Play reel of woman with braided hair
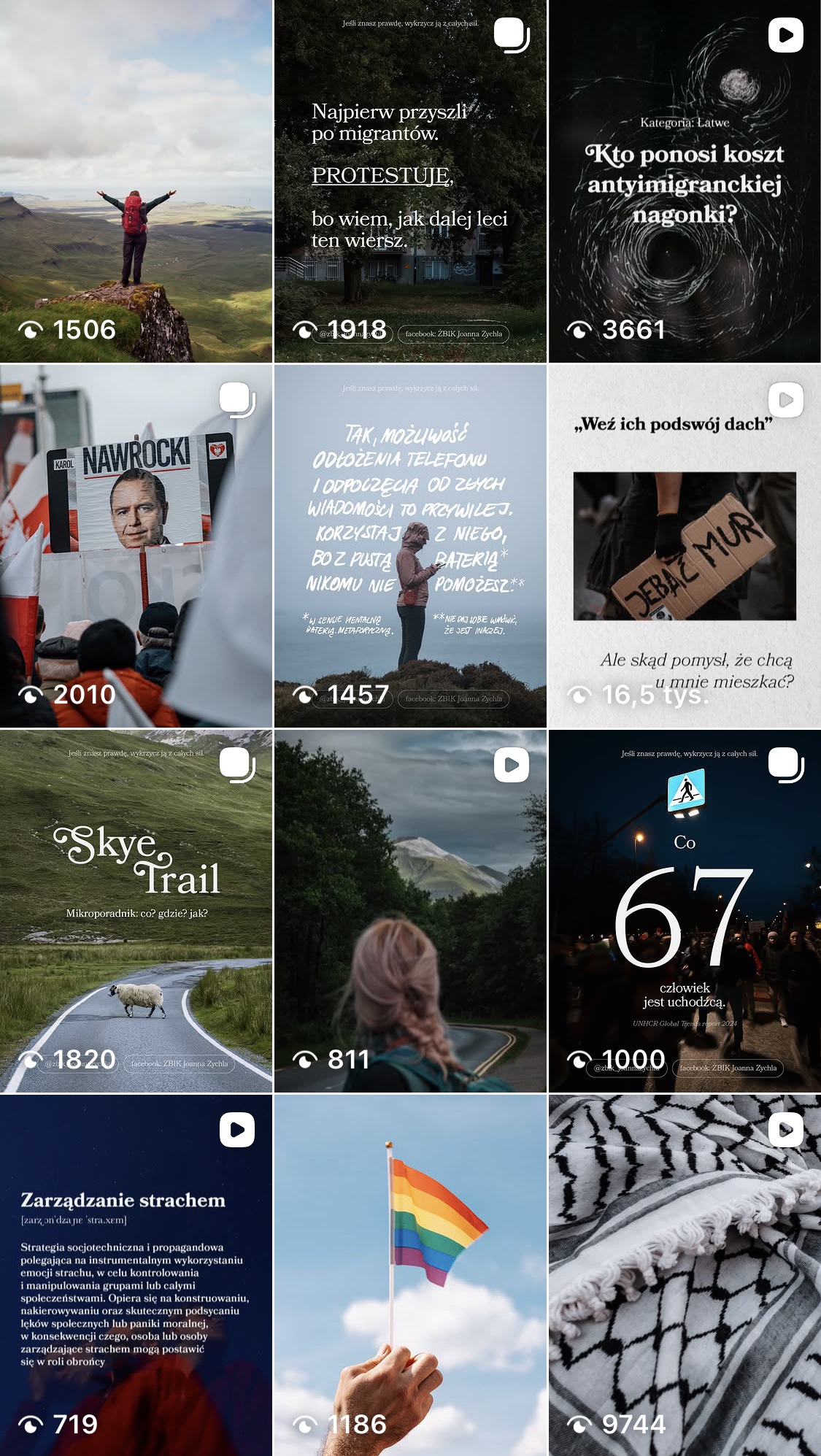821x1456 pixels. tap(410, 911)
